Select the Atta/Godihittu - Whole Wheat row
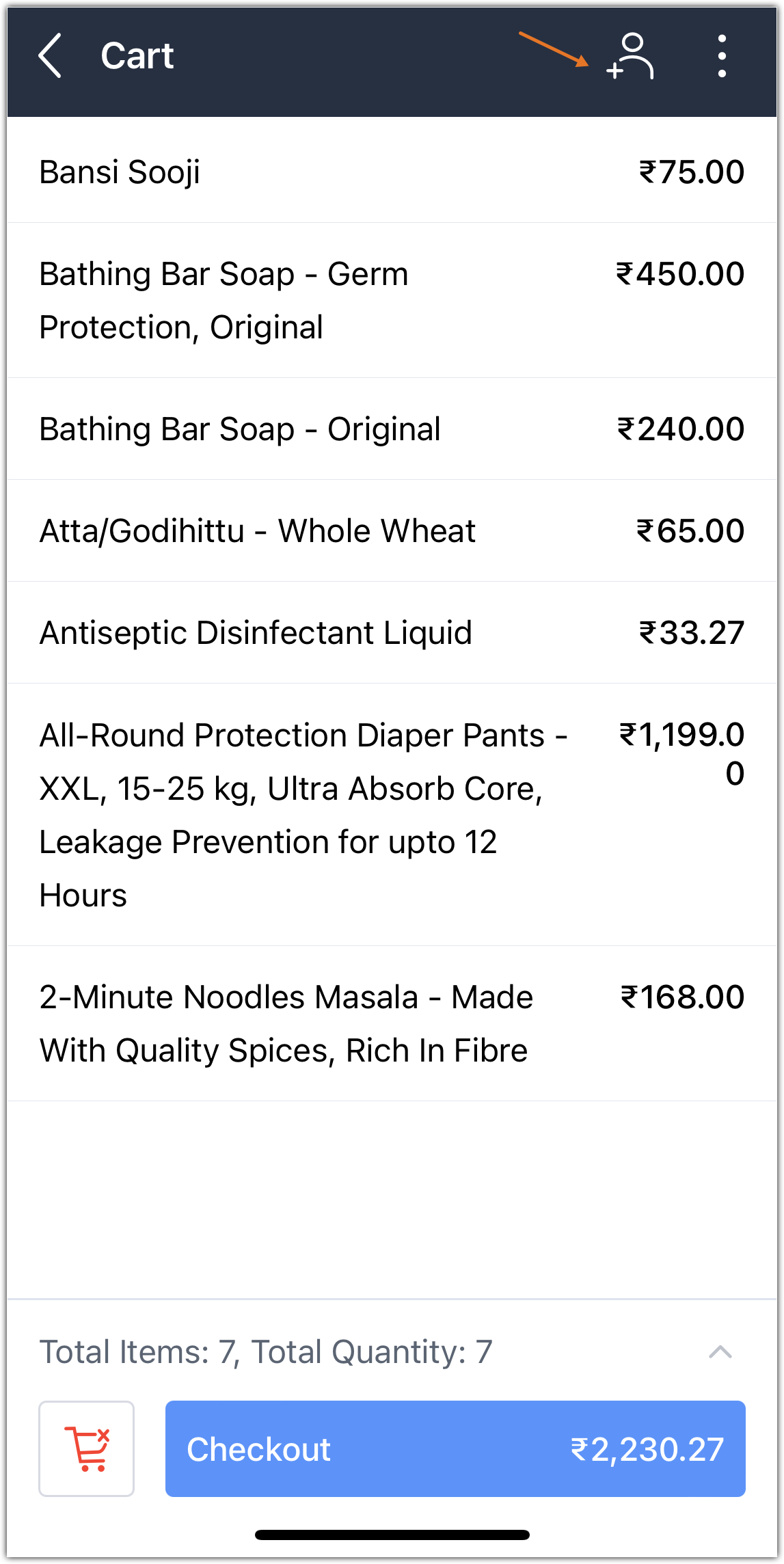 pos(392,531)
